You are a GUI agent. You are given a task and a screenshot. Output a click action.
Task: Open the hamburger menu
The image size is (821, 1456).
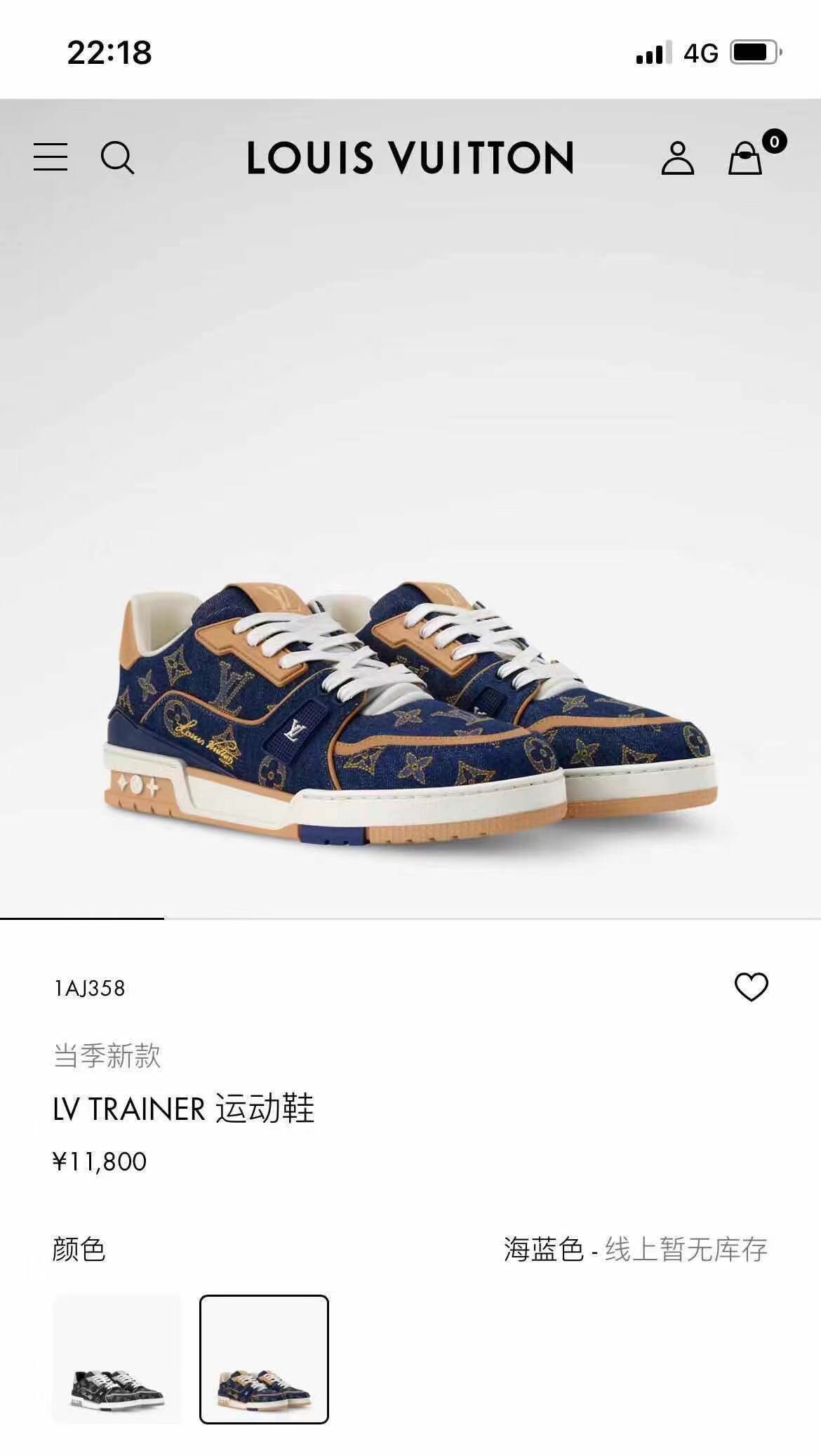click(x=51, y=157)
